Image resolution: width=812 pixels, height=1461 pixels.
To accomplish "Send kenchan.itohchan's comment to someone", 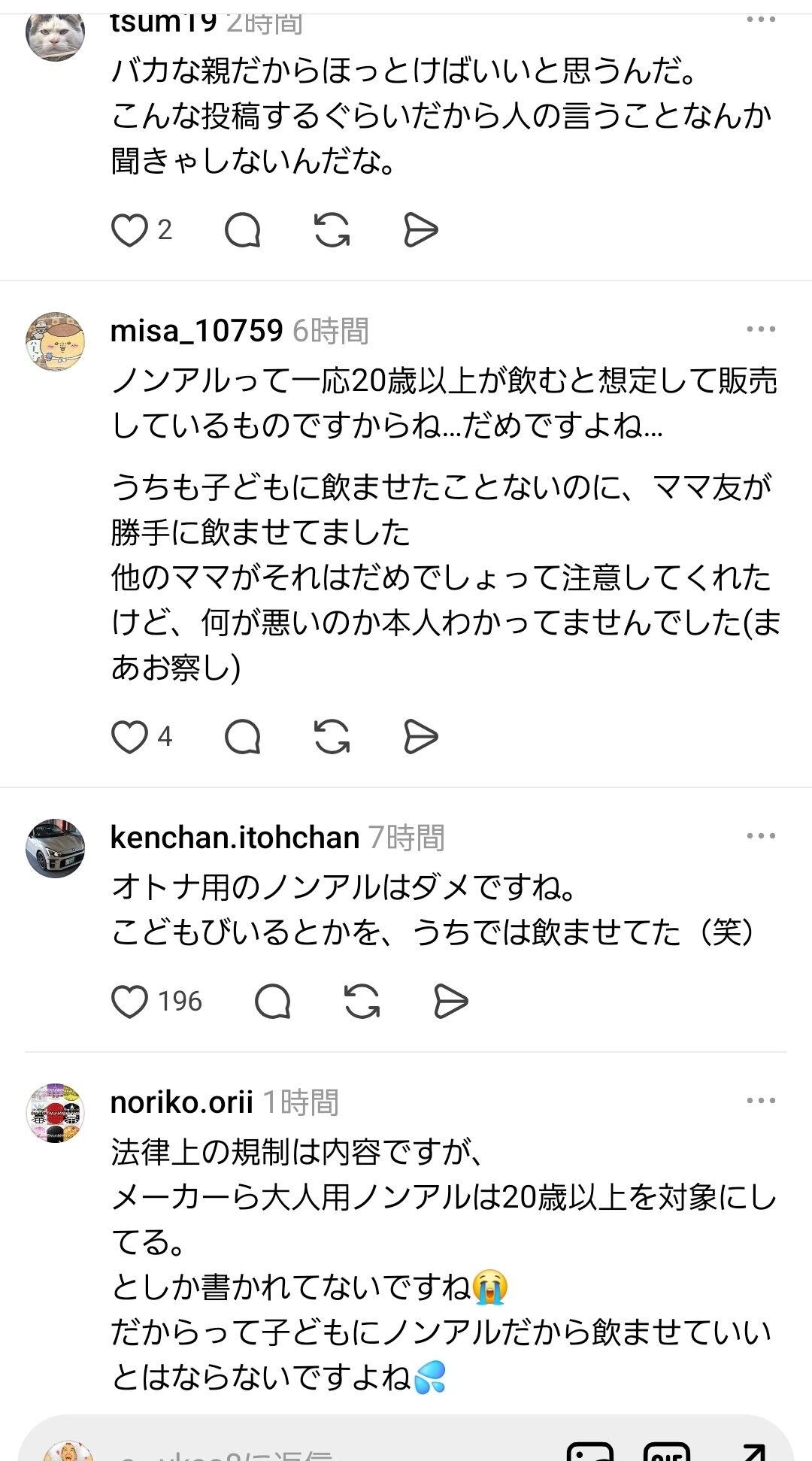I will [451, 1002].
